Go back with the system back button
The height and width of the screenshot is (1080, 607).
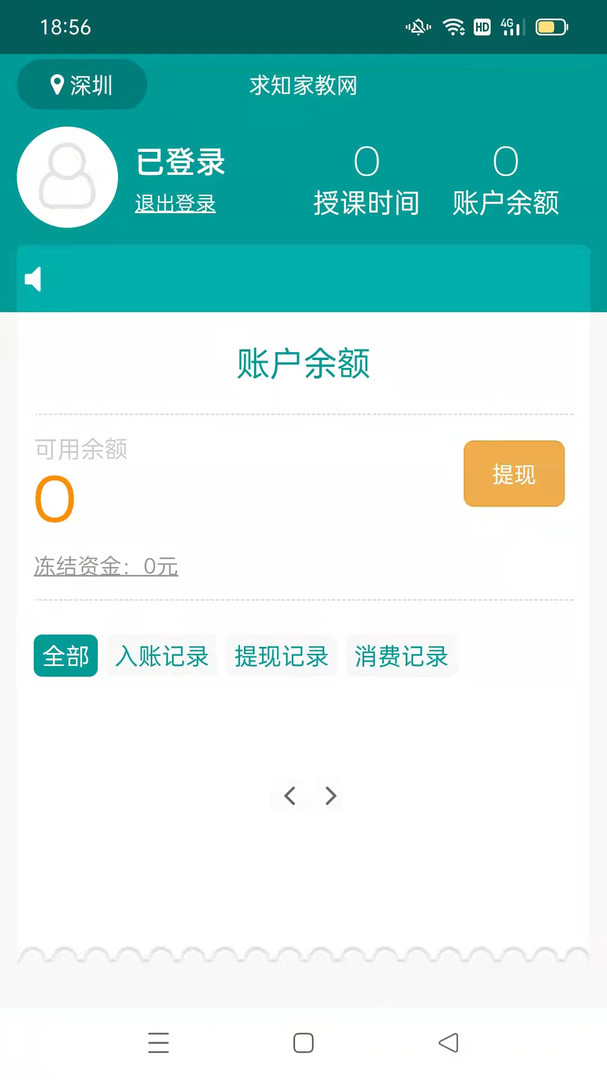(448, 1043)
